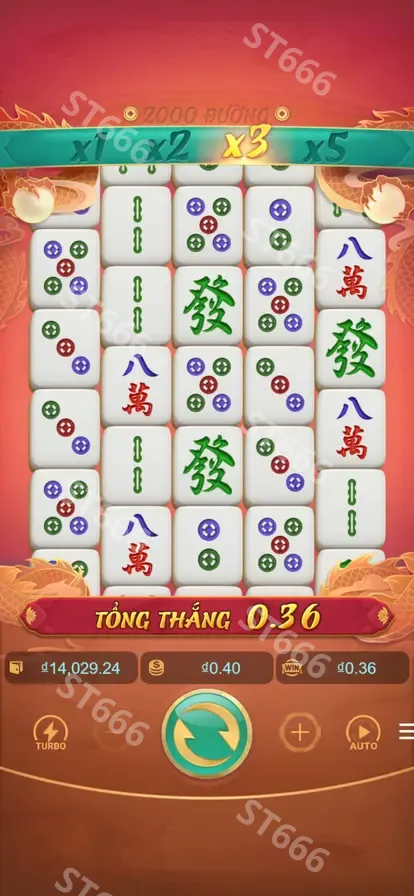Open bet amount options showing 0.40
Screen dimensions: 414x896
tap(207, 668)
